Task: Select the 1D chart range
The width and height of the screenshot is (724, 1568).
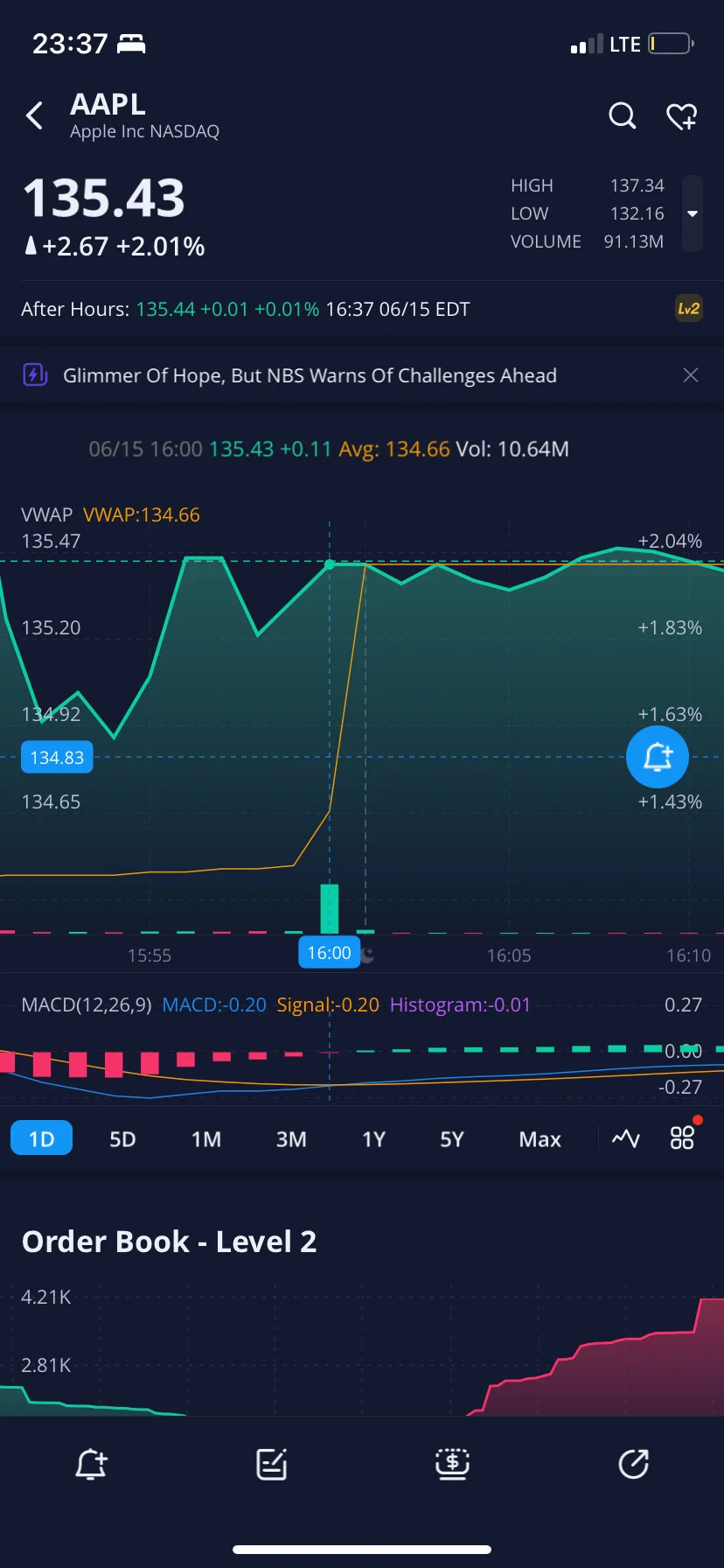Action: 41,1138
